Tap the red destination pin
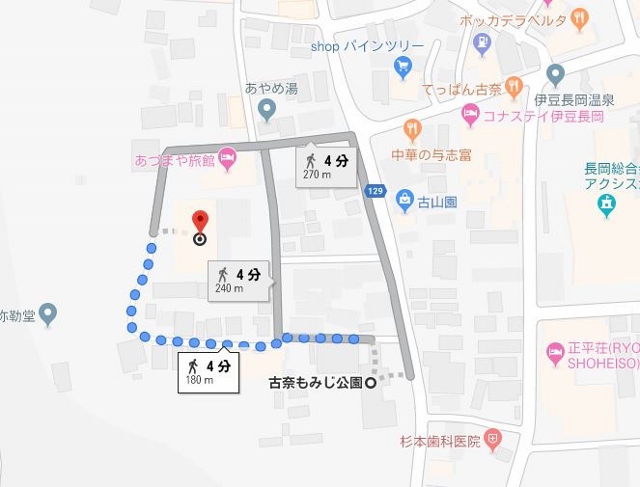640x487 pixels. tap(199, 223)
